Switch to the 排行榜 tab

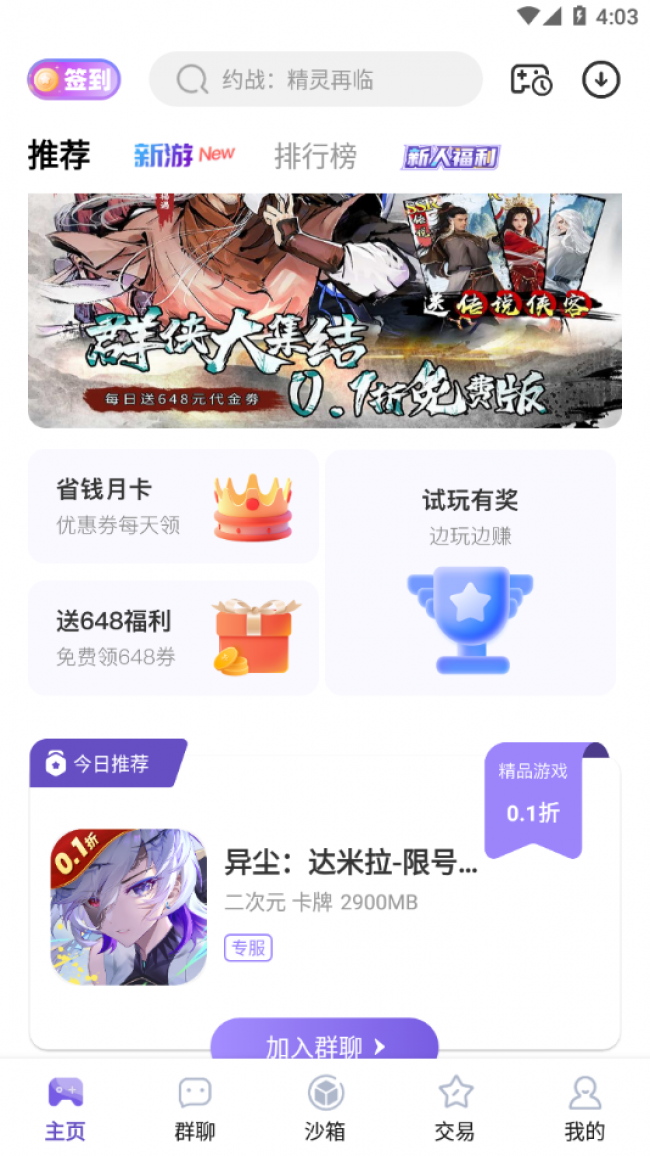point(315,156)
